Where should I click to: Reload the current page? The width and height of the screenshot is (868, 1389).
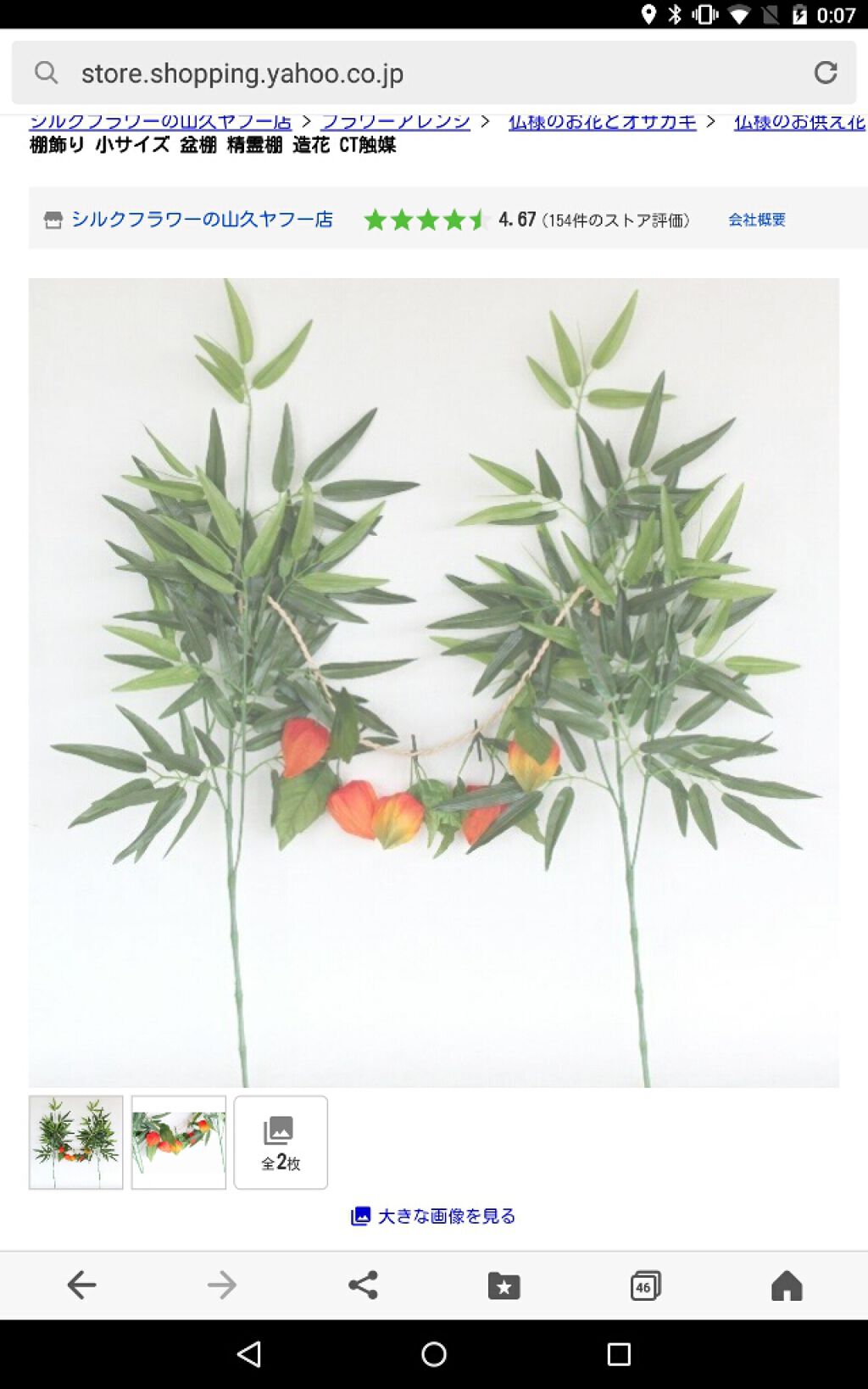(826, 73)
